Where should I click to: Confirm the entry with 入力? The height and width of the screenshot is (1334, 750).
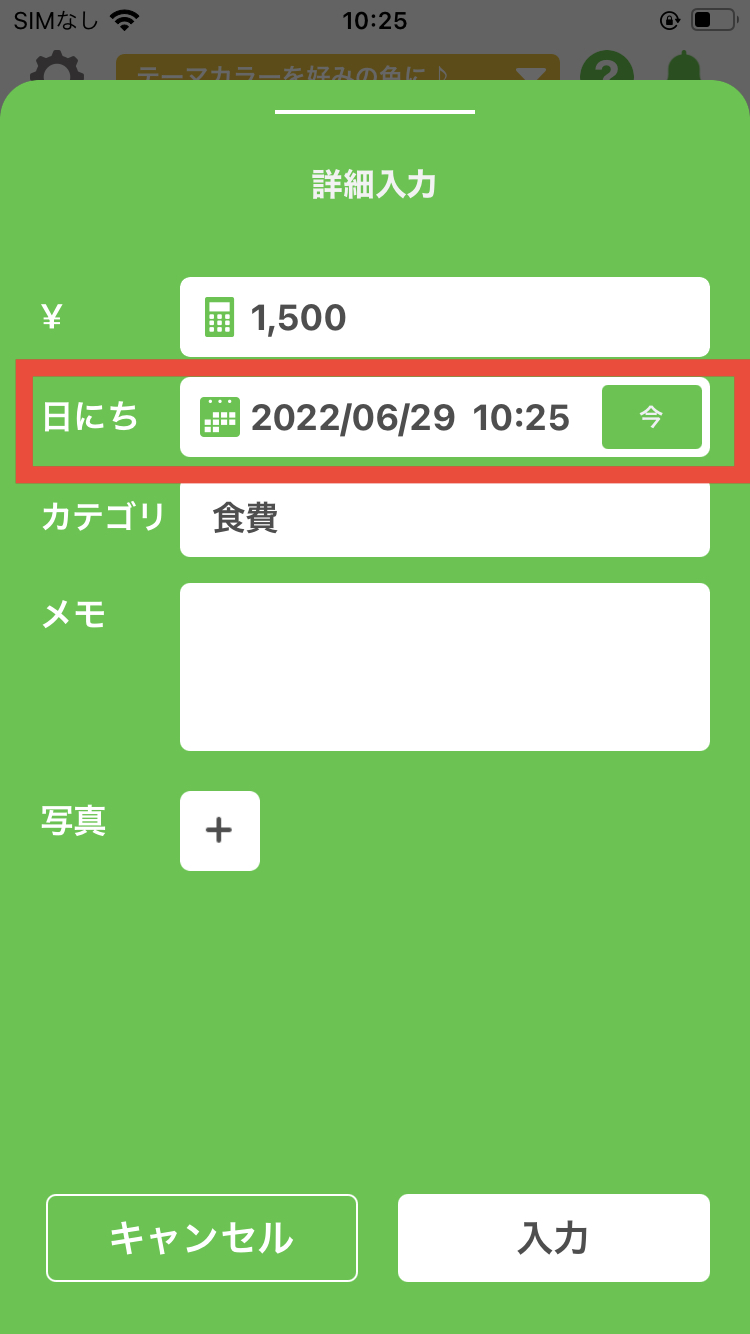[x=553, y=1238]
